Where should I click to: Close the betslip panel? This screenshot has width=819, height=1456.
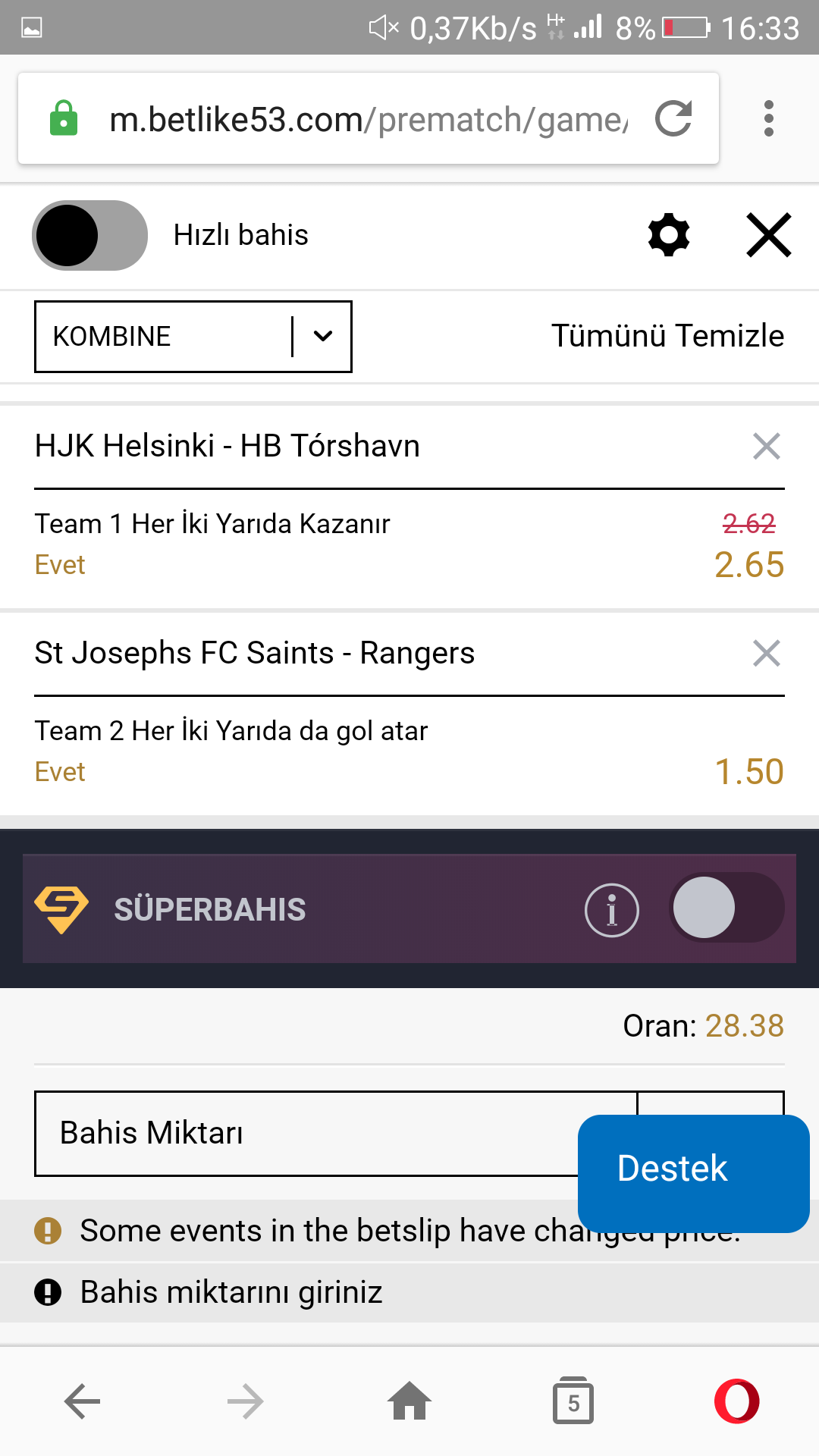click(769, 235)
